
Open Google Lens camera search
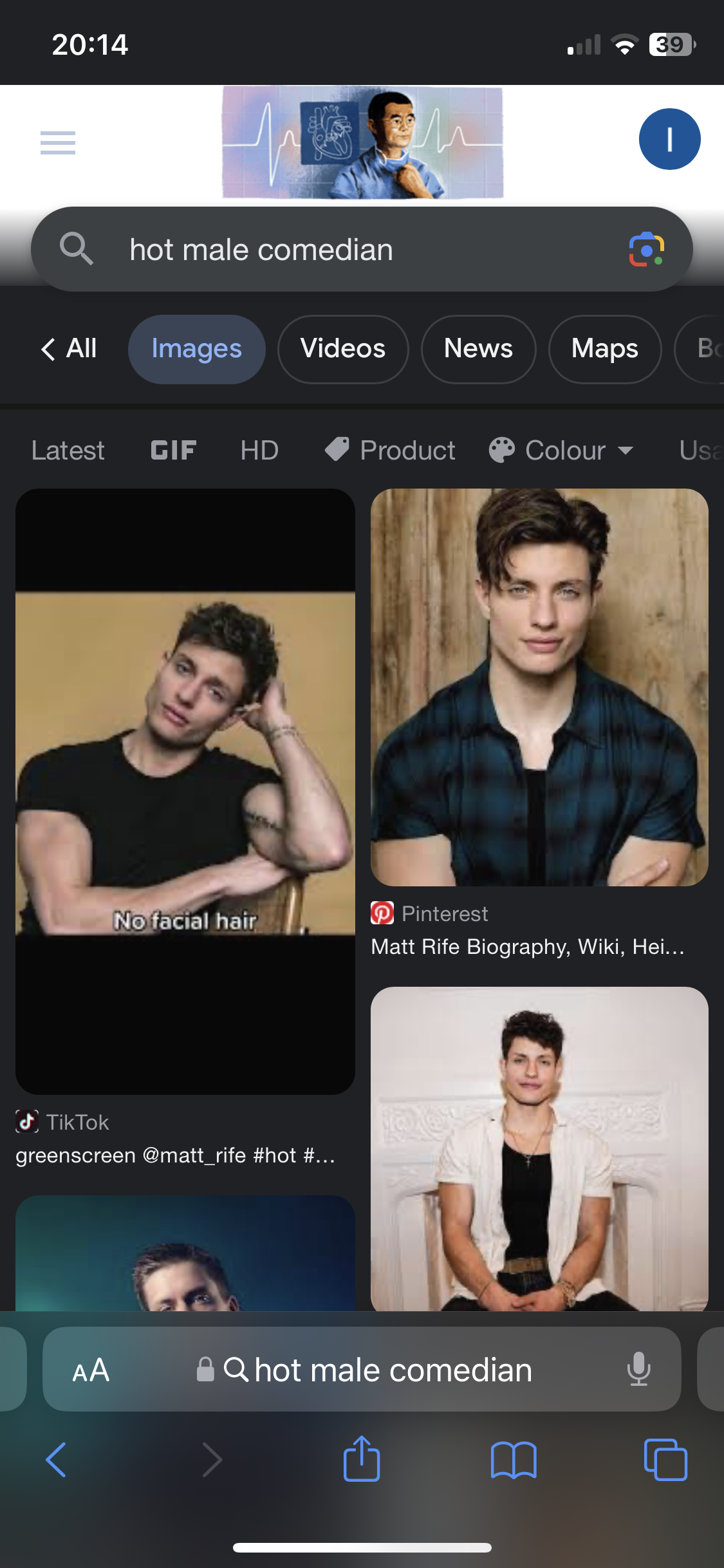(646, 249)
